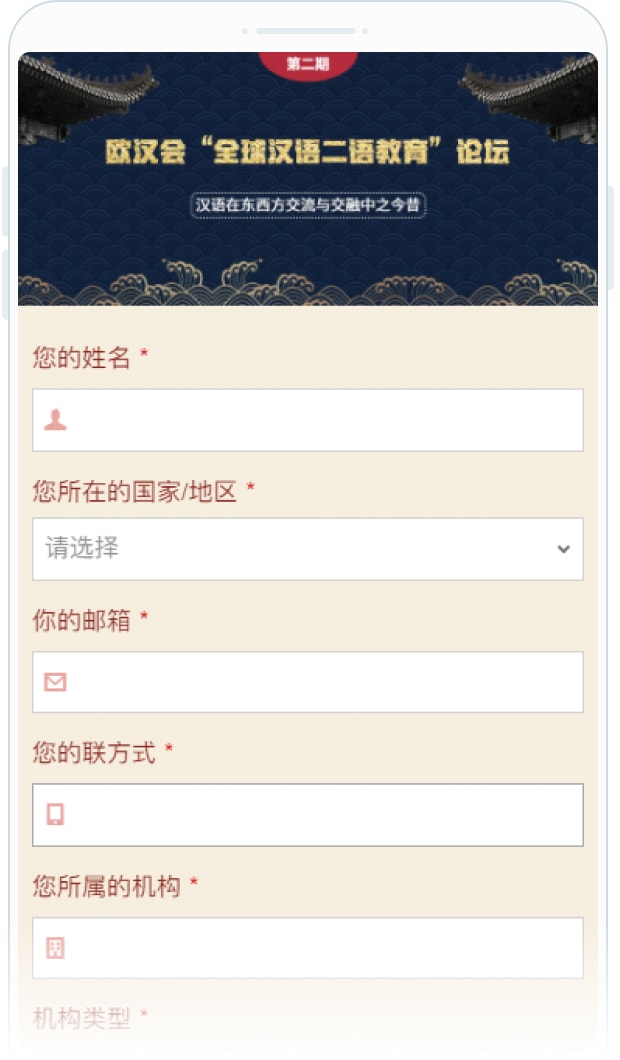Select the 您的联方式 contact field

point(308,815)
